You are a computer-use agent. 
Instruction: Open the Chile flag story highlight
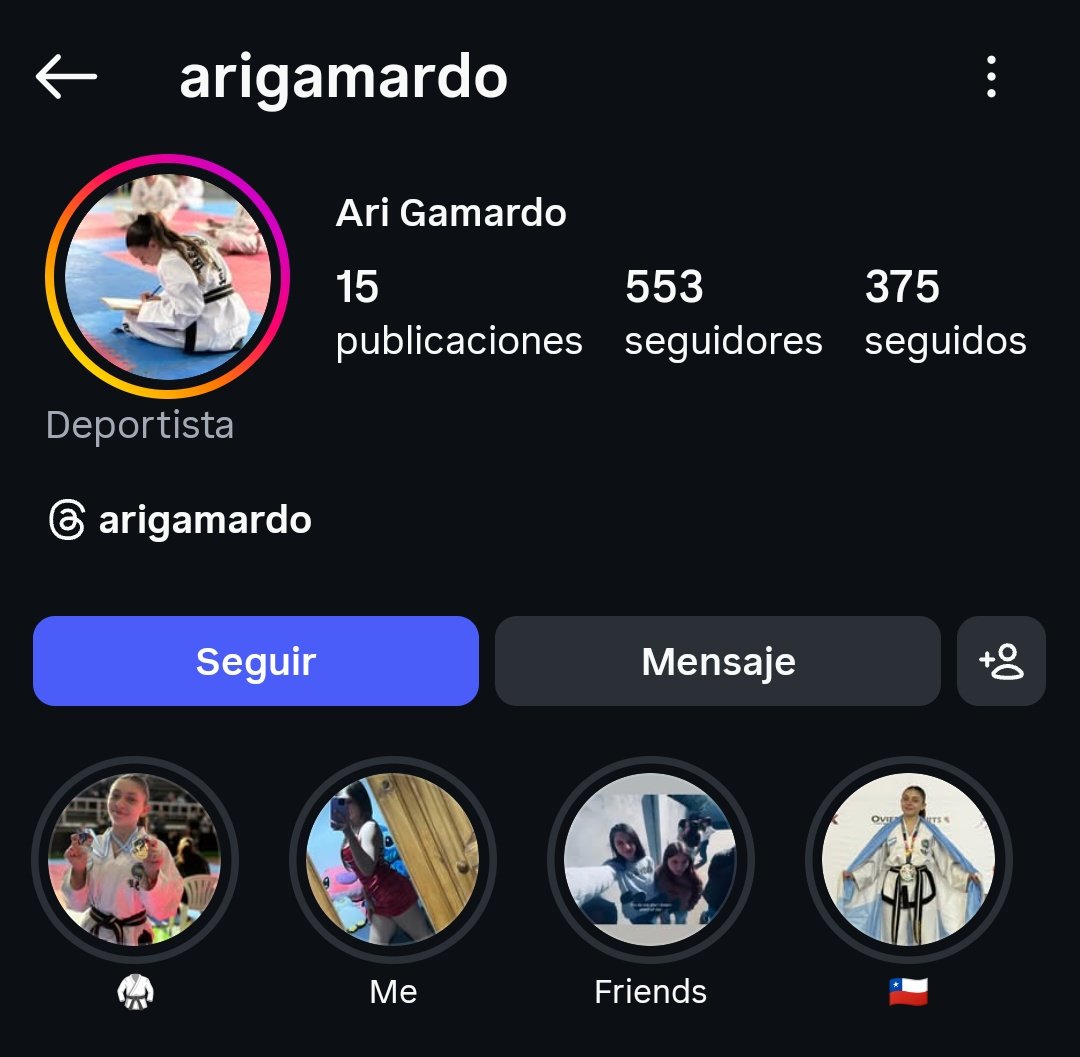[x=909, y=860]
